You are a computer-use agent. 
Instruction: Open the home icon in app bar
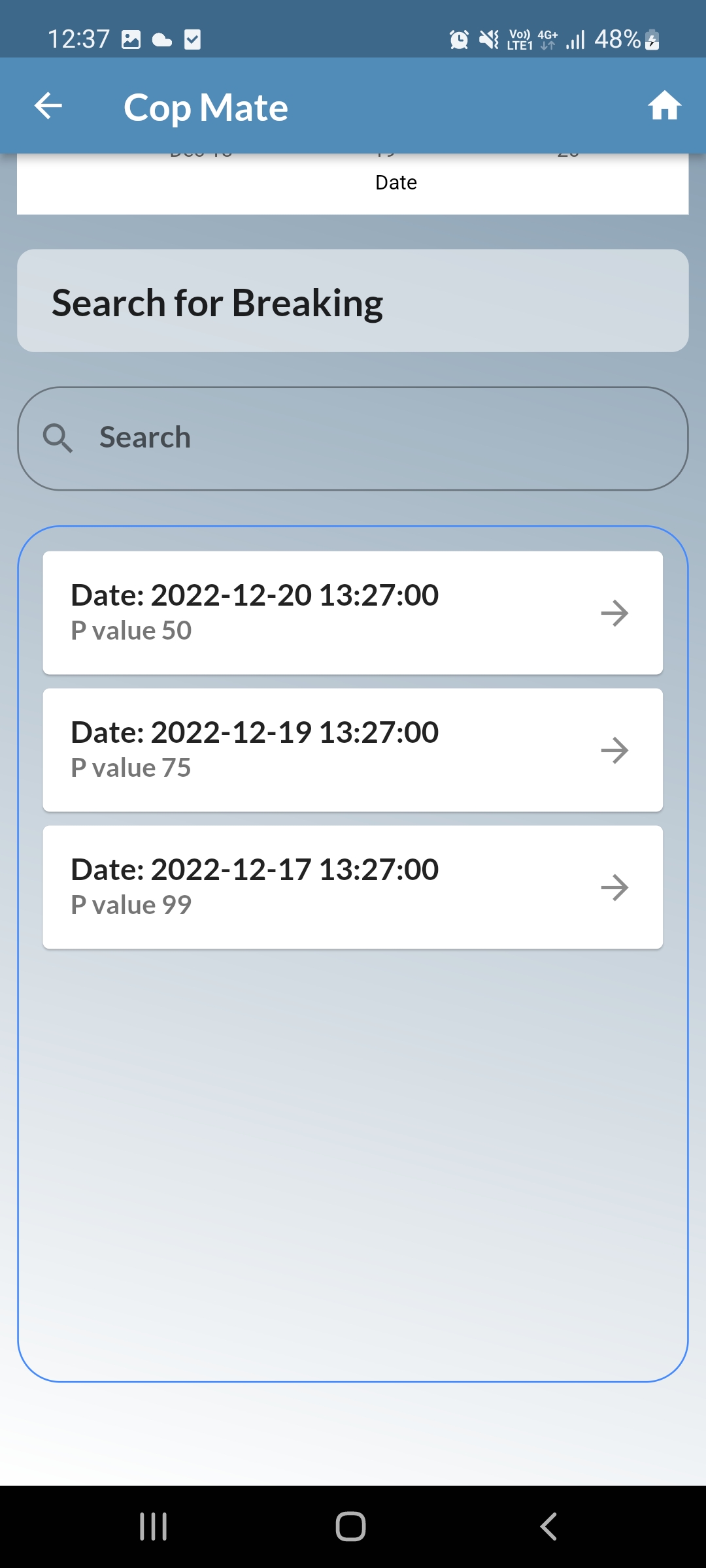click(x=664, y=106)
